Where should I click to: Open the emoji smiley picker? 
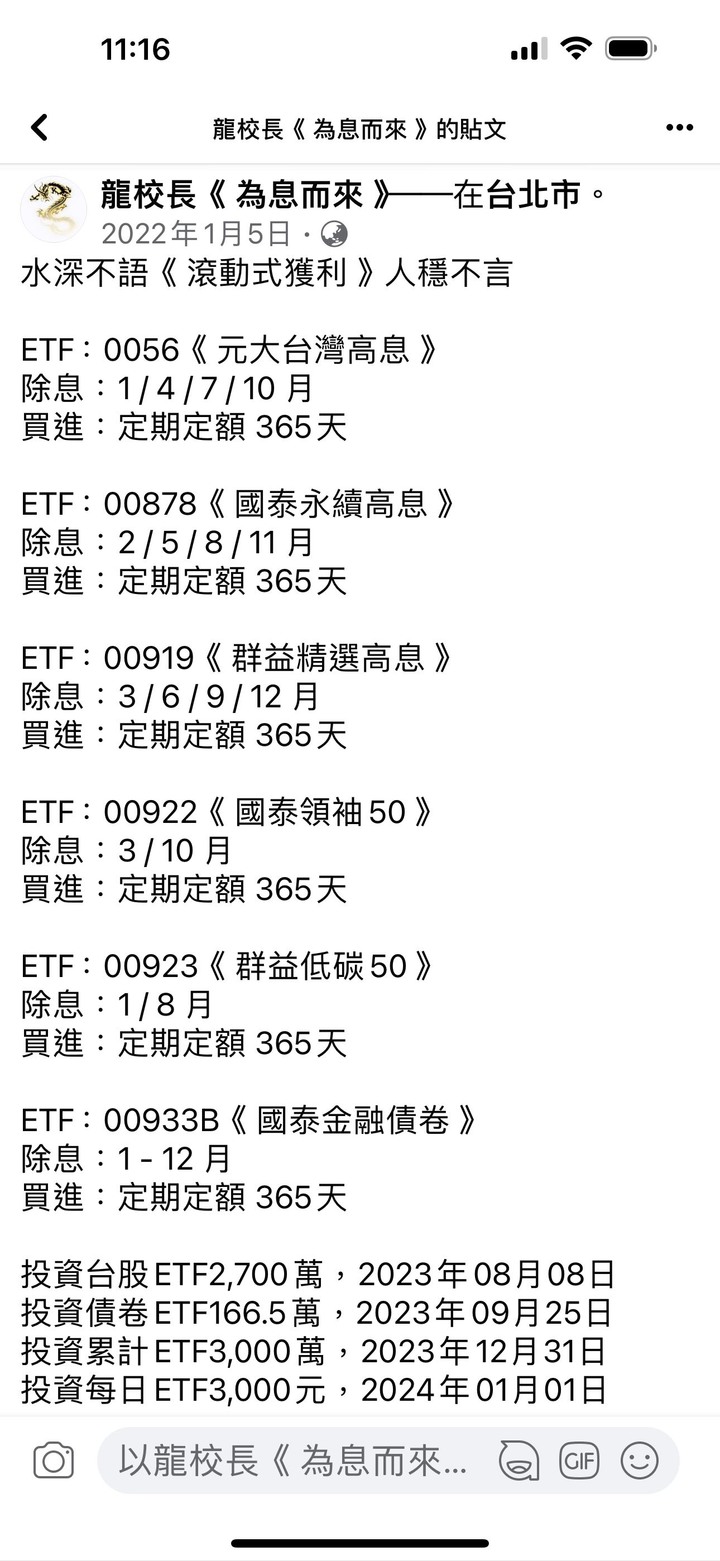tap(639, 1461)
